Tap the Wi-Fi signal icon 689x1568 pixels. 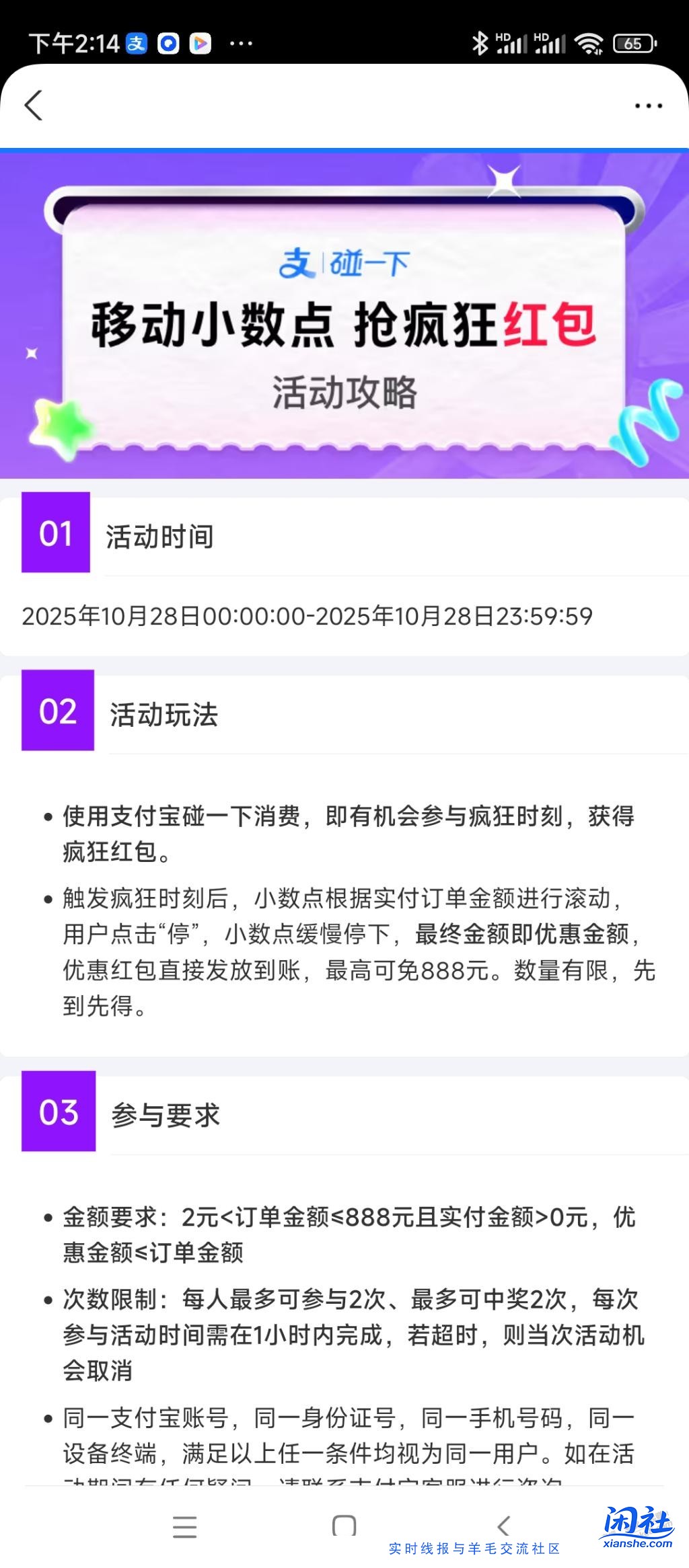click(x=587, y=42)
